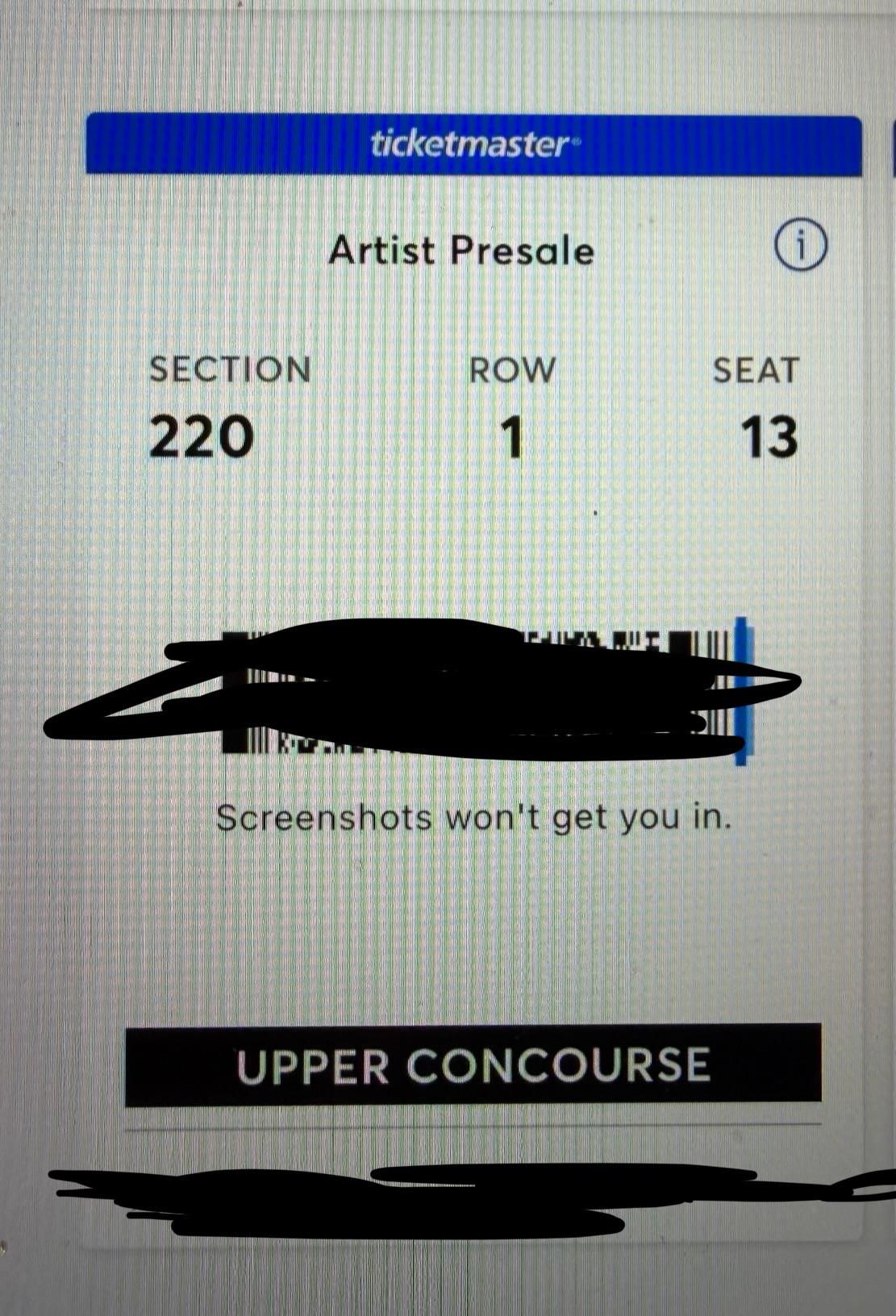
Task: Open the ticket info icon
Action: coord(800,244)
